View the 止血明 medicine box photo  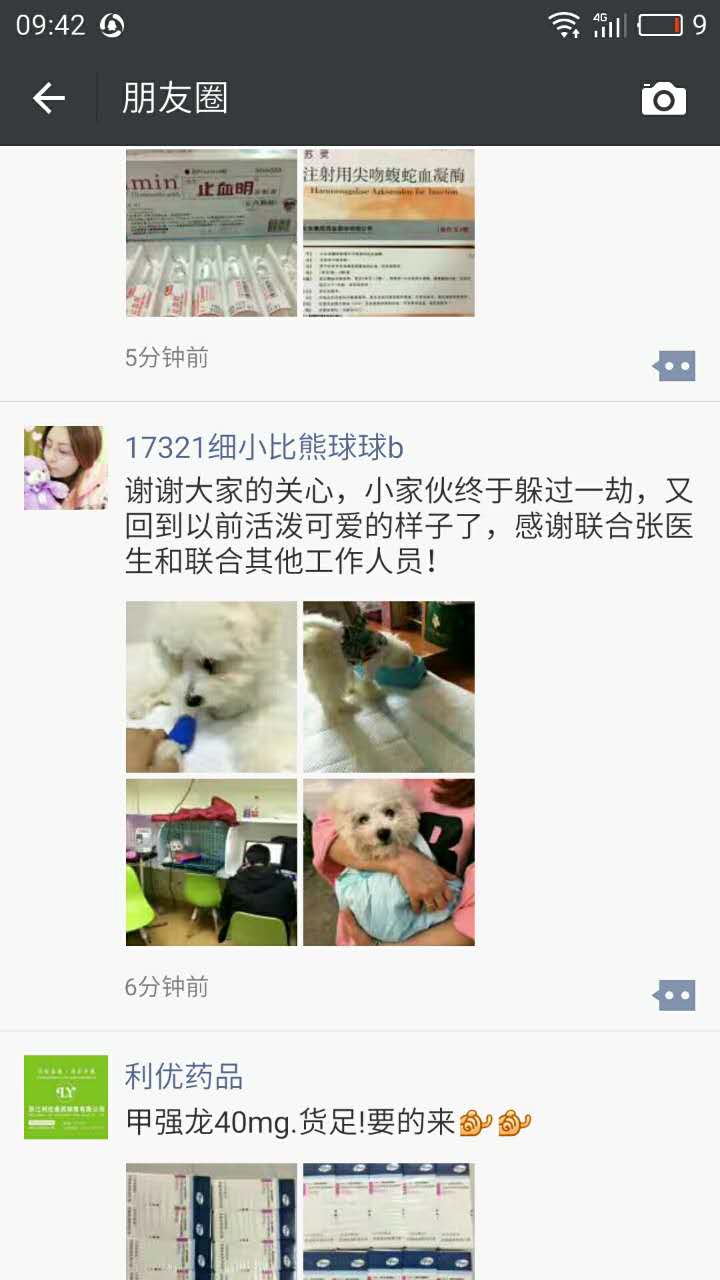tap(211, 233)
